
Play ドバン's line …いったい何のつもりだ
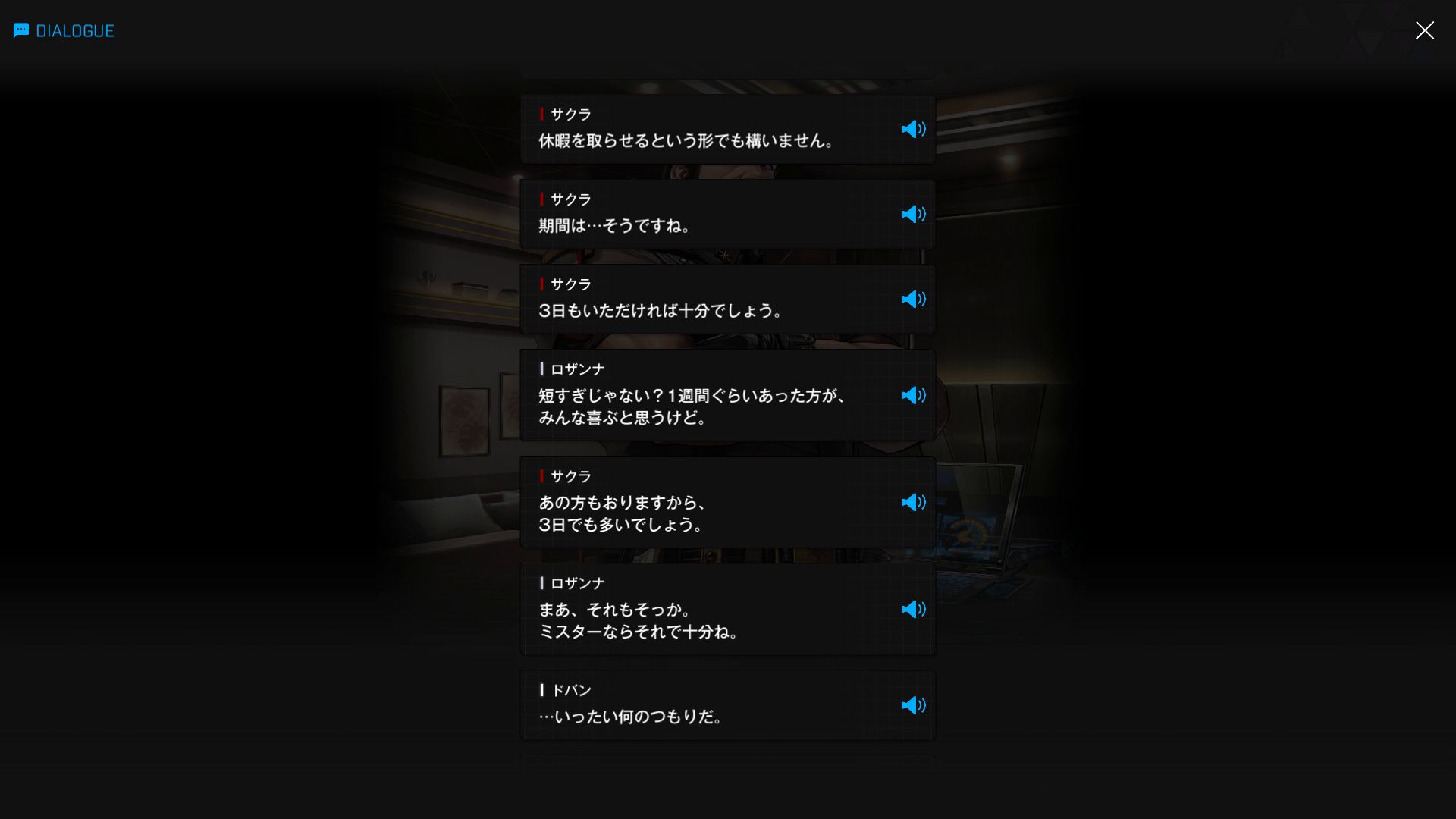click(x=913, y=705)
